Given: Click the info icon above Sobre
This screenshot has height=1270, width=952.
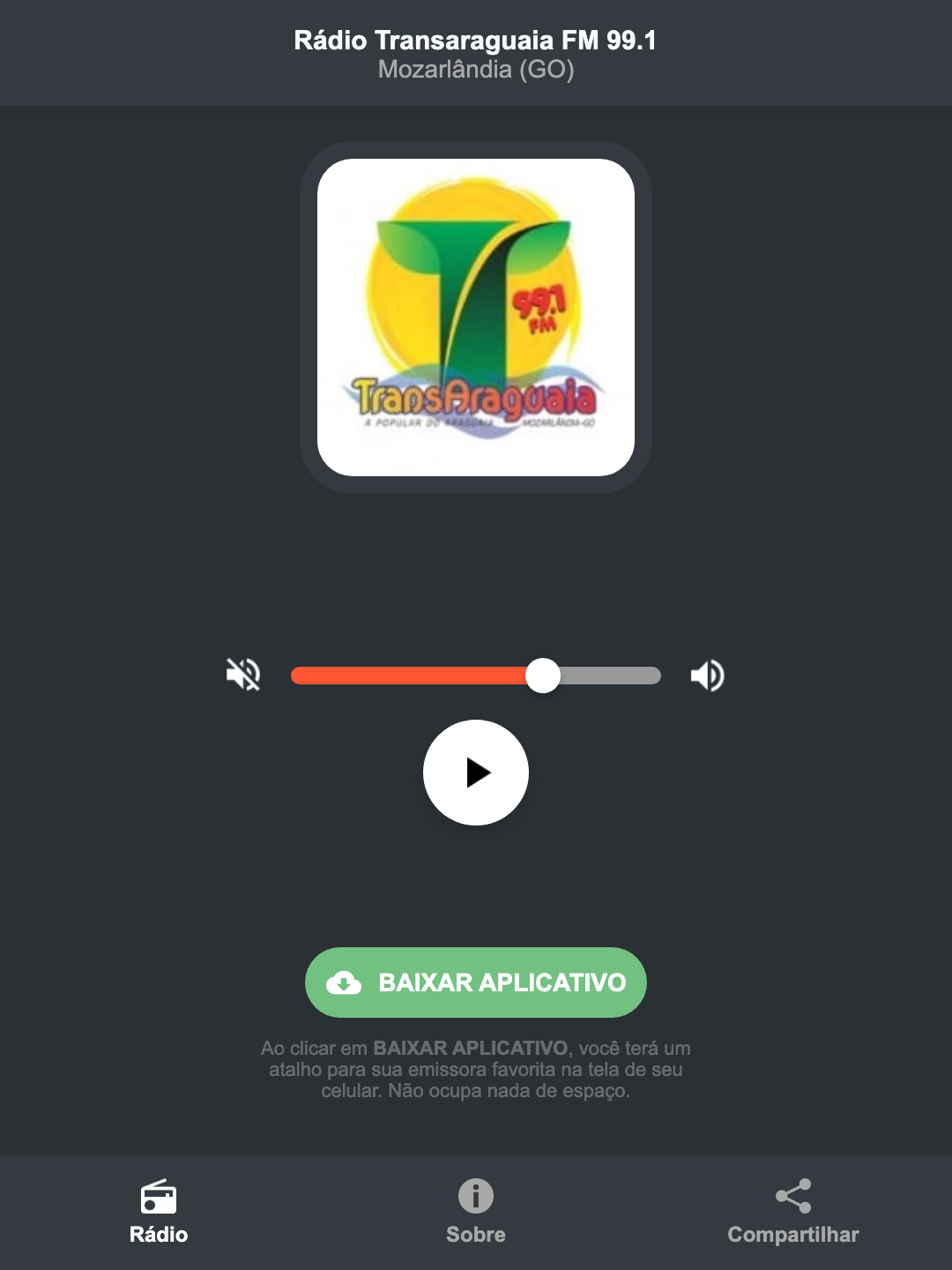Looking at the screenshot, I should 475,1198.
